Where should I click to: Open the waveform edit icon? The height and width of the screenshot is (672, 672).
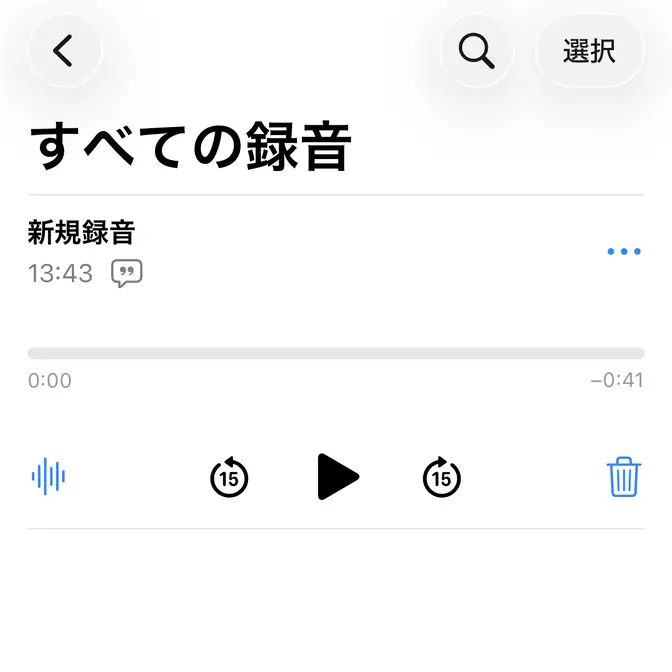tap(48, 476)
